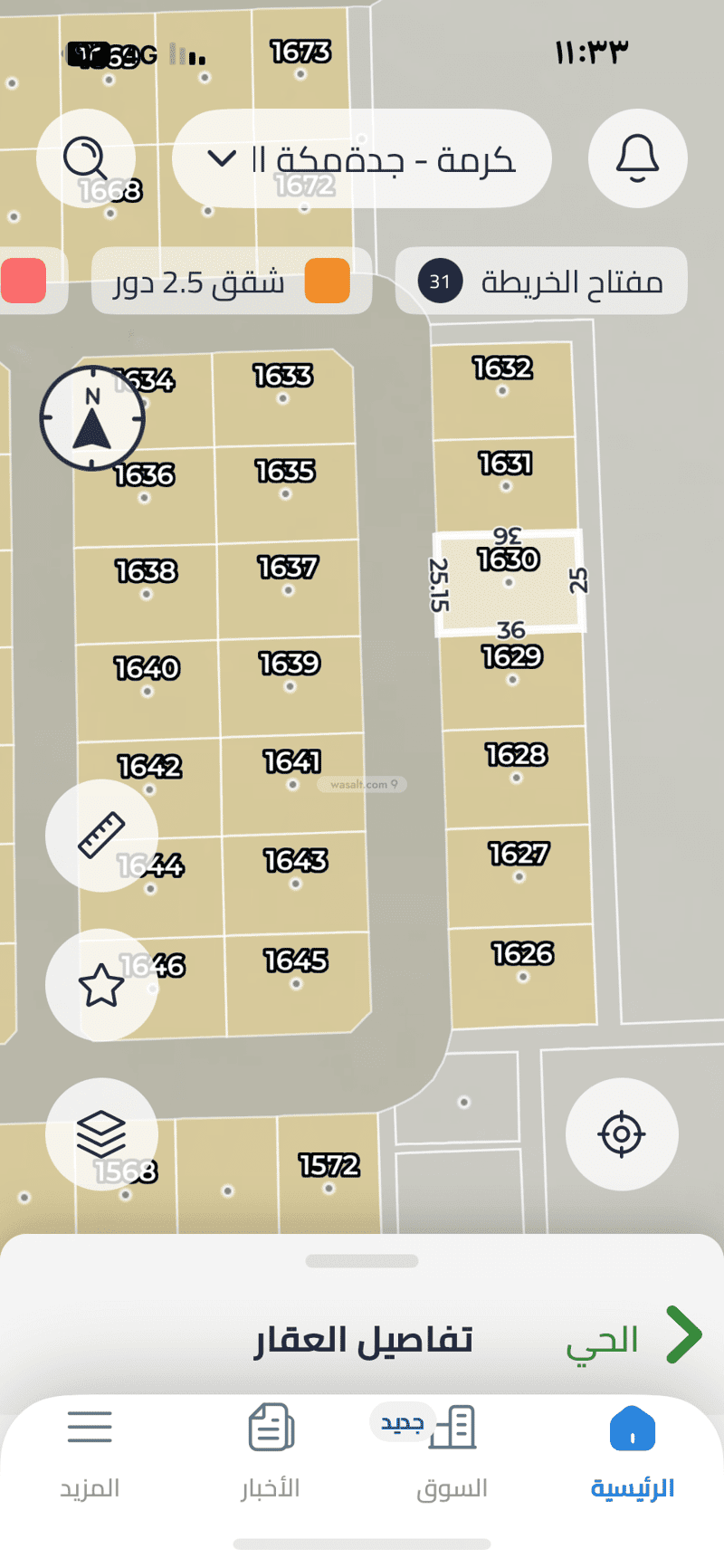The width and height of the screenshot is (724, 1568).
Task: Open the ruler measurement tool
Action: (x=101, y=835)
